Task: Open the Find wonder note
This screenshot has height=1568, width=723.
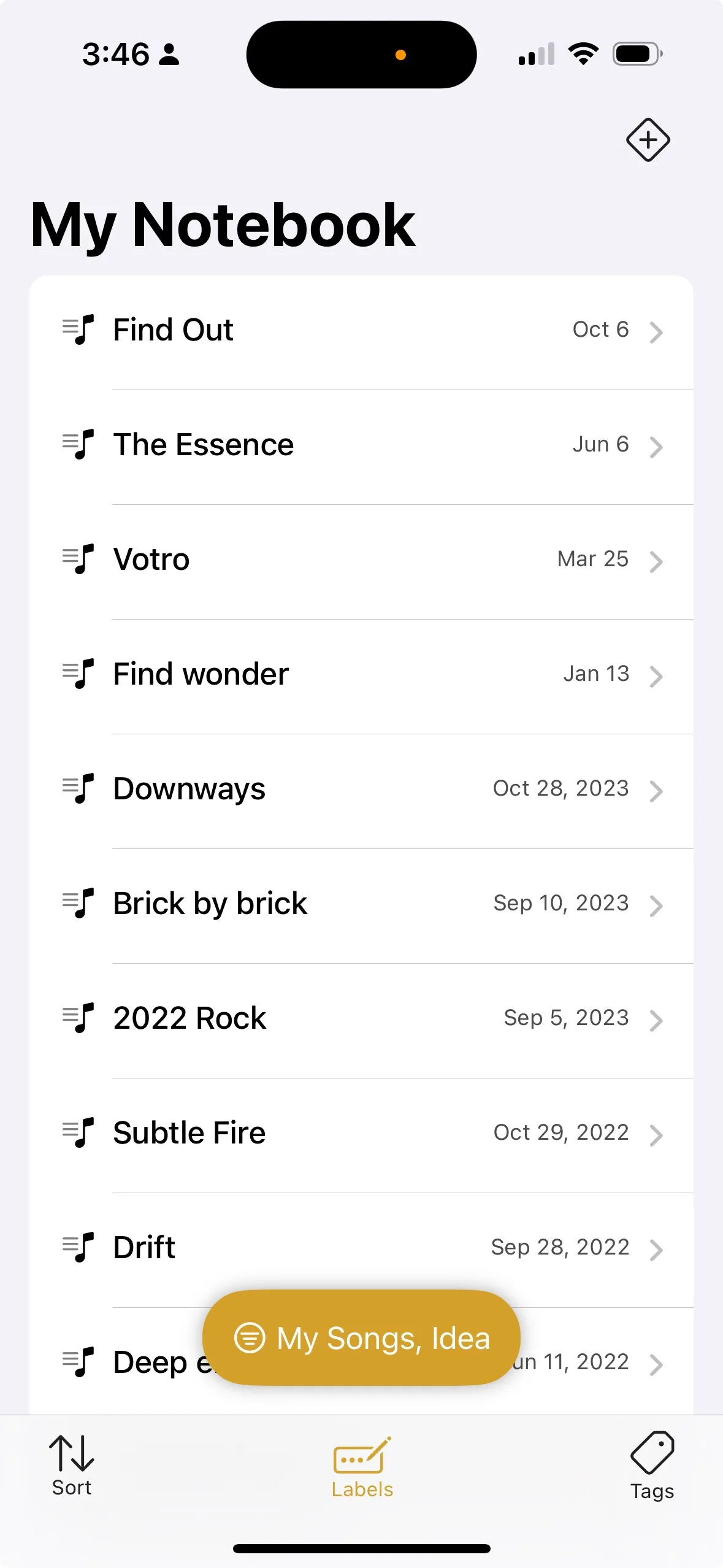Action: (361, 675)
